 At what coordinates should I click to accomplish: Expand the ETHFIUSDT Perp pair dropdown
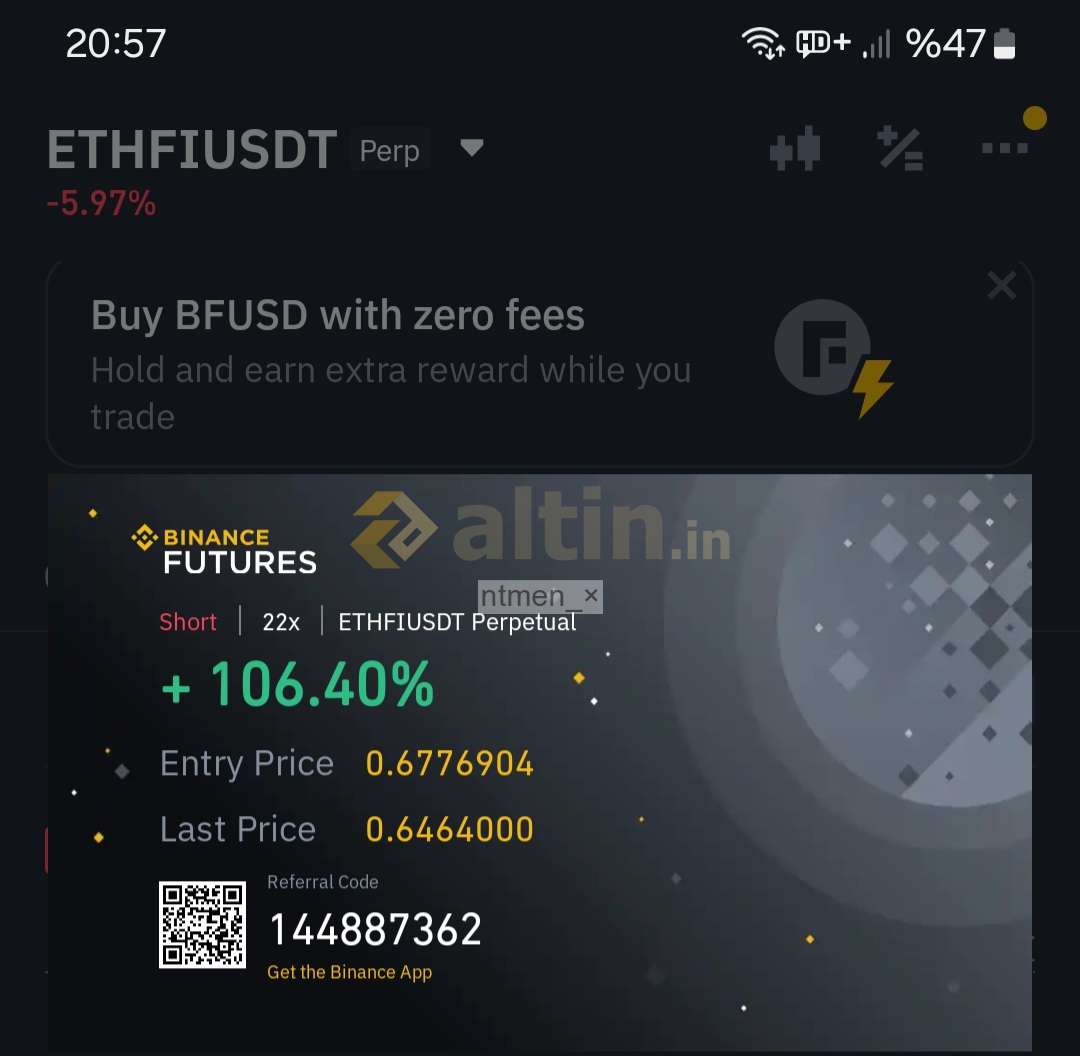click(471, 149)
